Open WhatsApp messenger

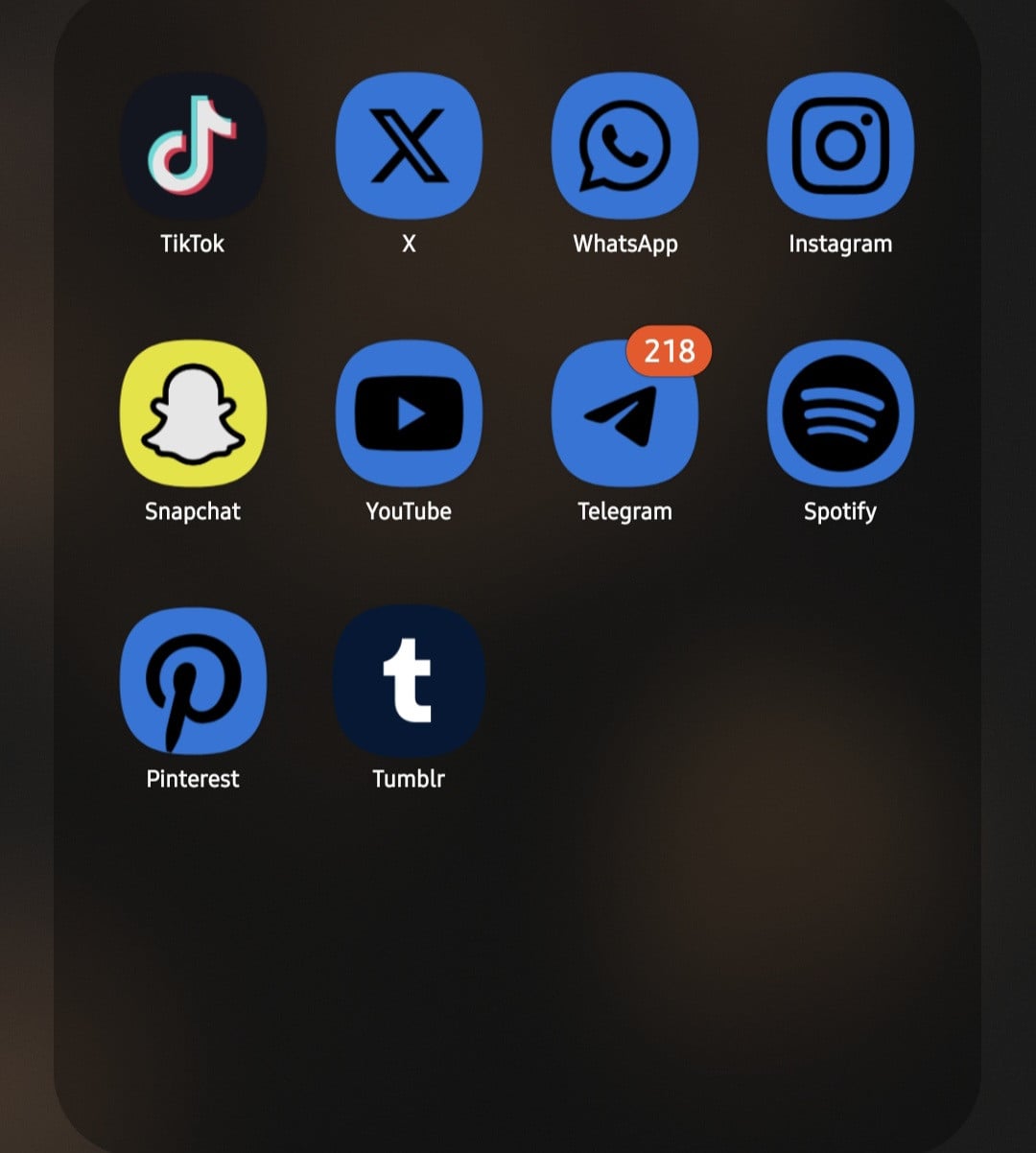(x=624, y=146)
